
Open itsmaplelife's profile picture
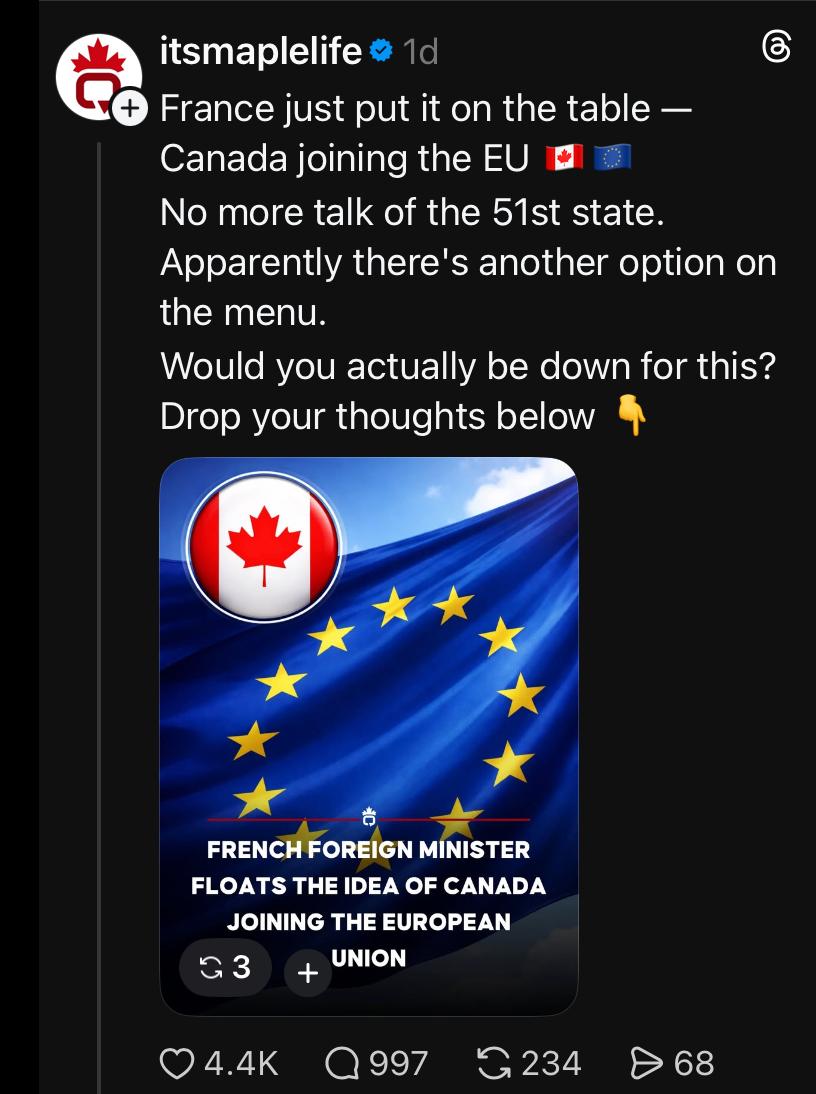tap(97, 75)
